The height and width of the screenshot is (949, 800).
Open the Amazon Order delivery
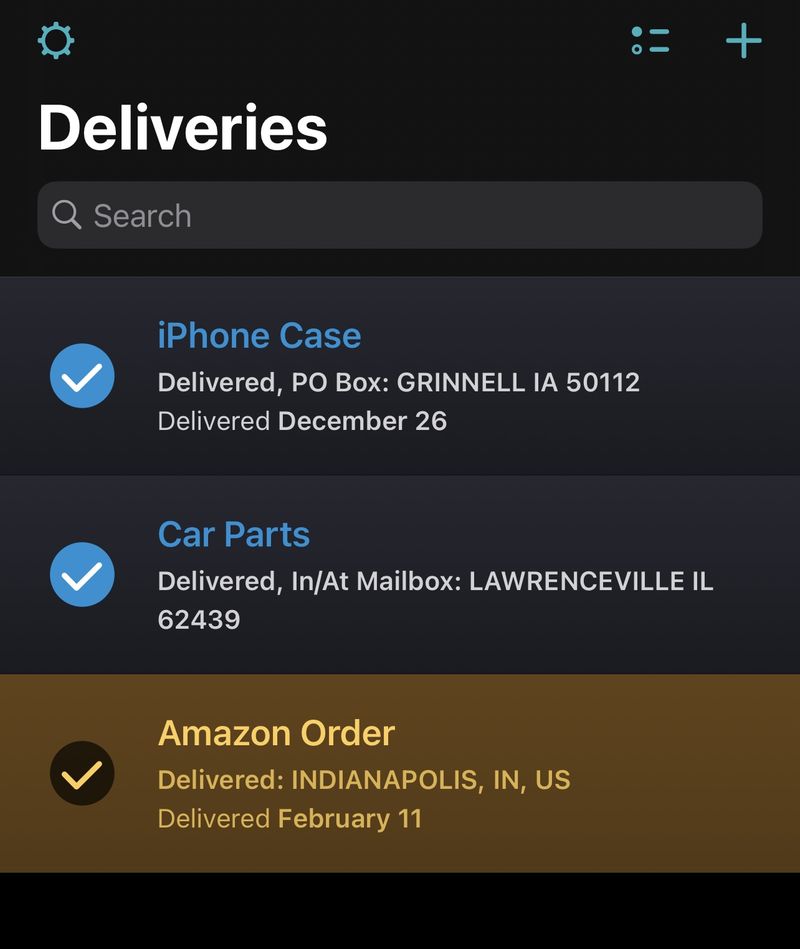(400, 773)
